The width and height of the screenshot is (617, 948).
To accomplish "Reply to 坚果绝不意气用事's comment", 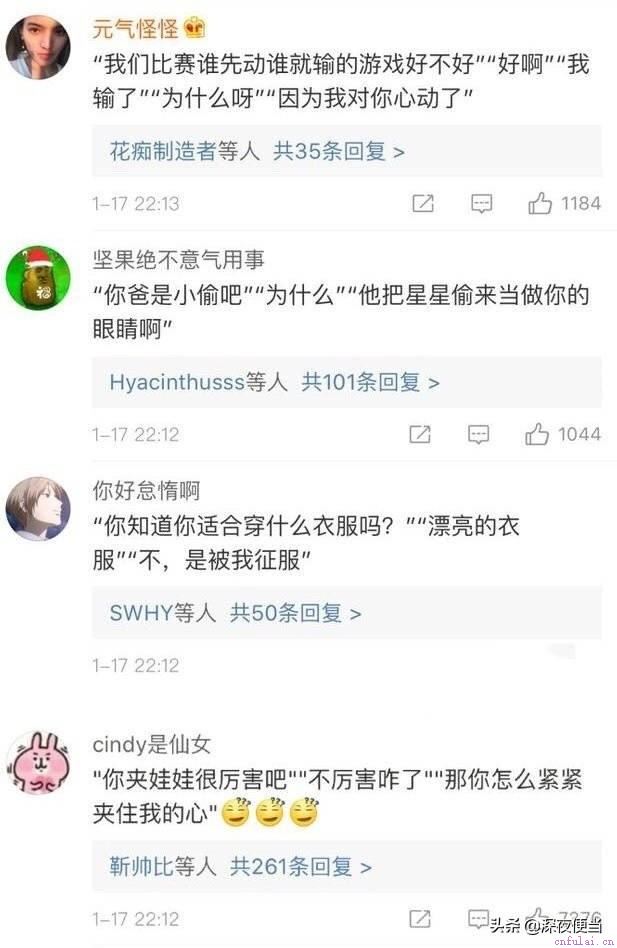I will 479,435.
